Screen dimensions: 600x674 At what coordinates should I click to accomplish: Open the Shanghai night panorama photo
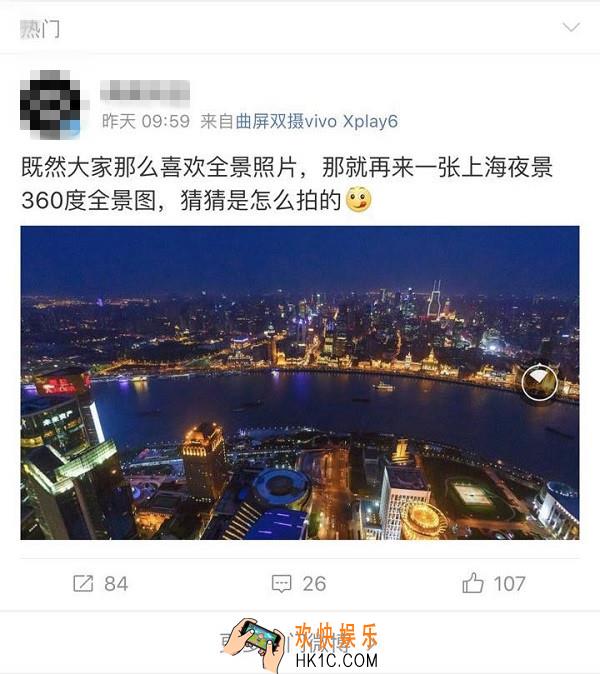[299, 382]
